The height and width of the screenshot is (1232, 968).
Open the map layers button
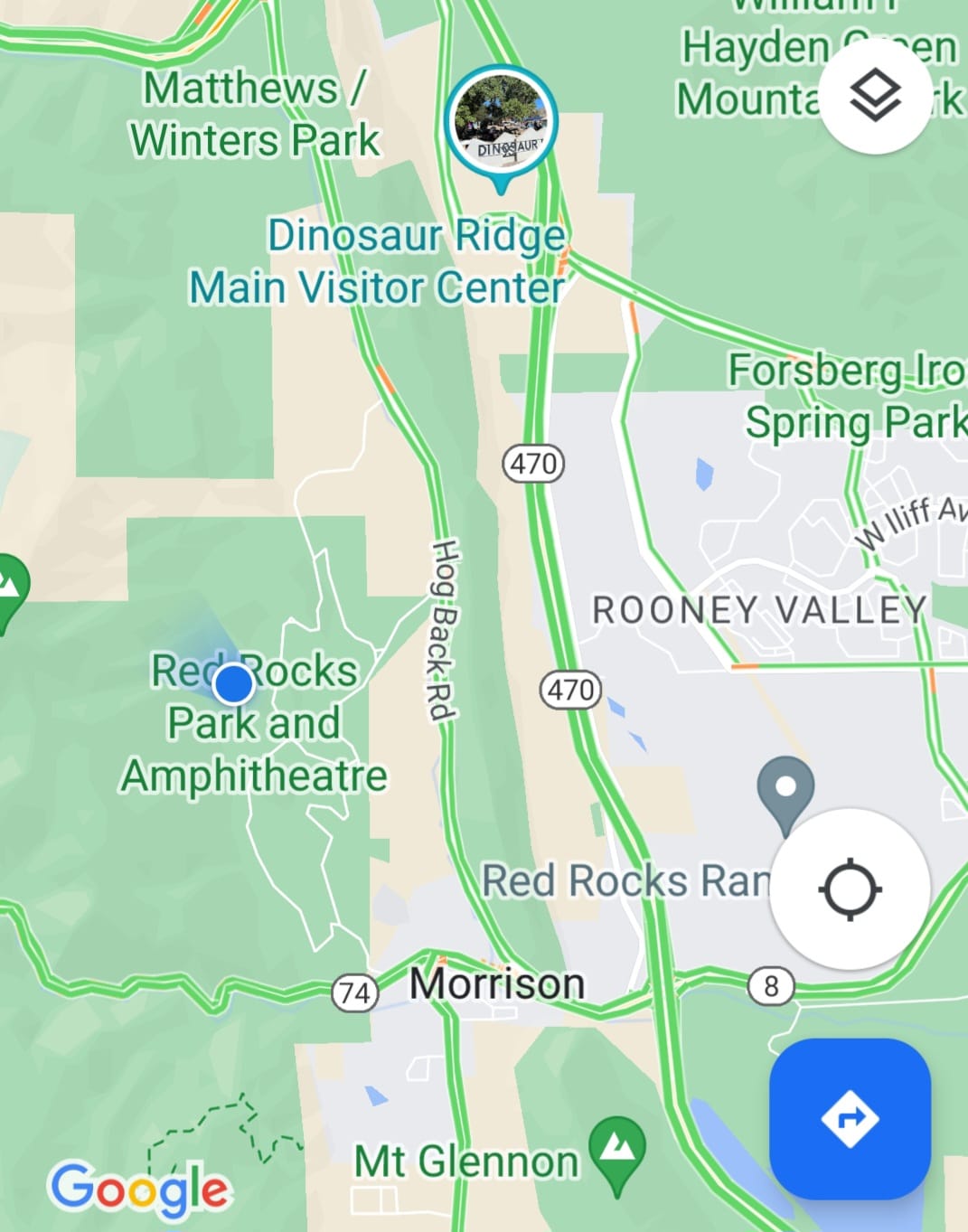pyautogui.click(x=875, y=97)
